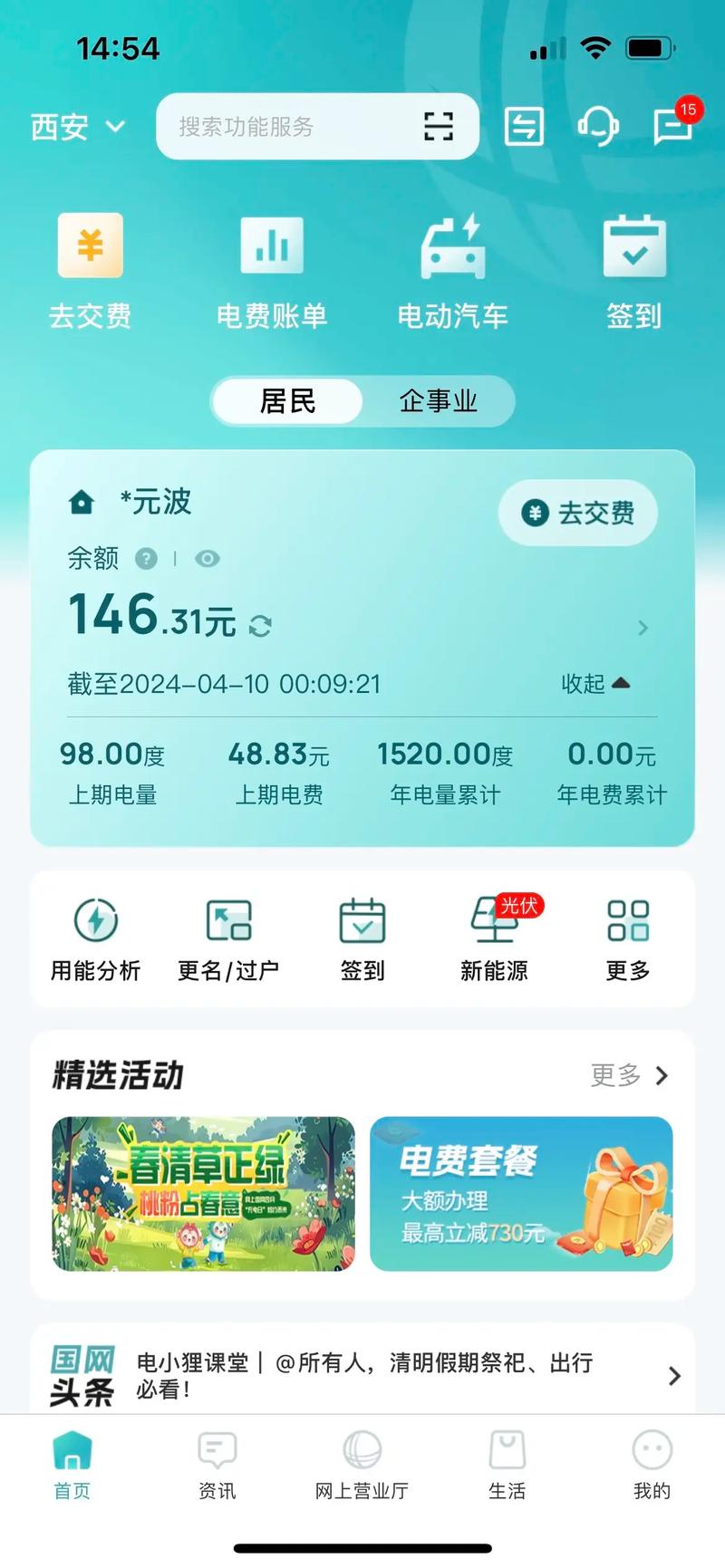Screen dimensions: 725x1568
Task: Open 用能分析
Action: click(x=96, y=939)
